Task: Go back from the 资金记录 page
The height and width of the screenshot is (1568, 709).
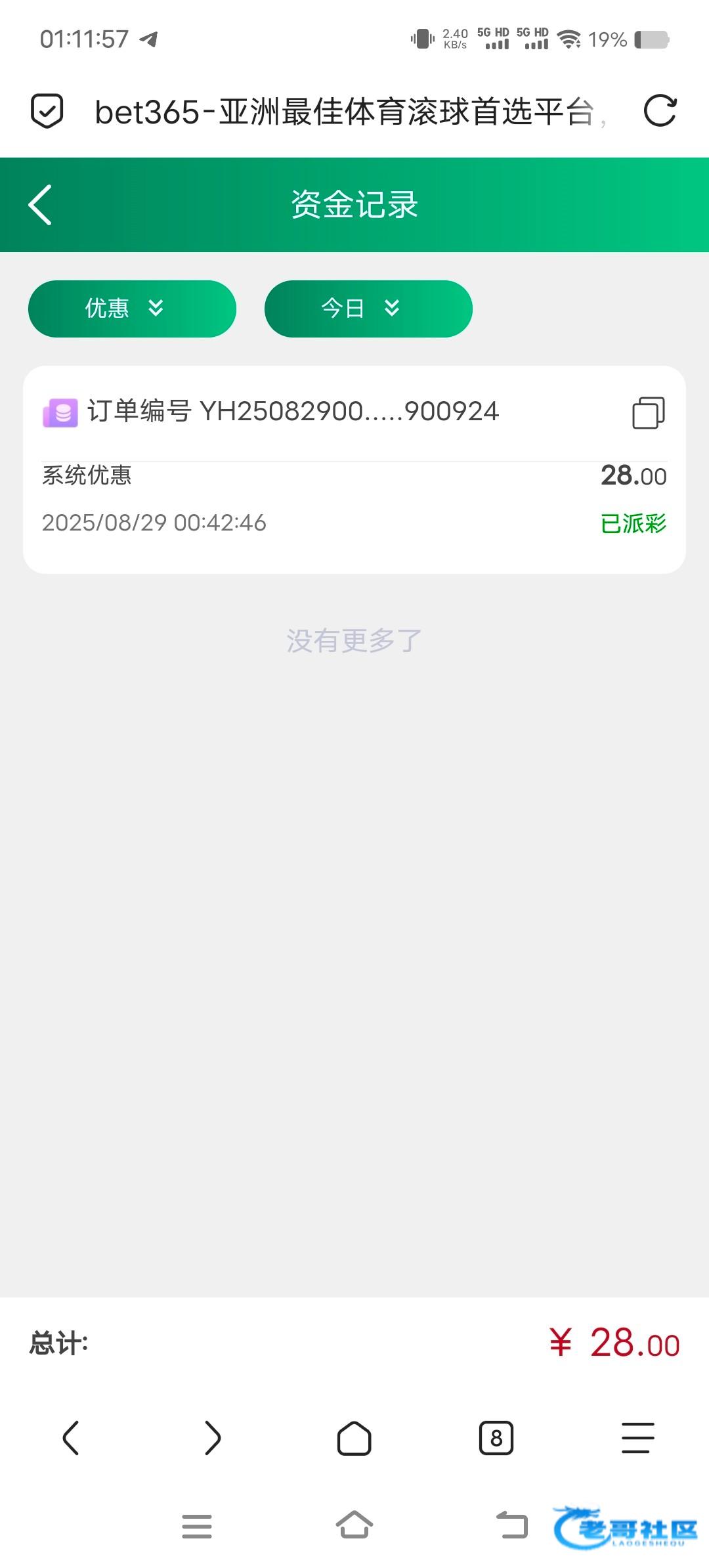Action: coord(41,205)
